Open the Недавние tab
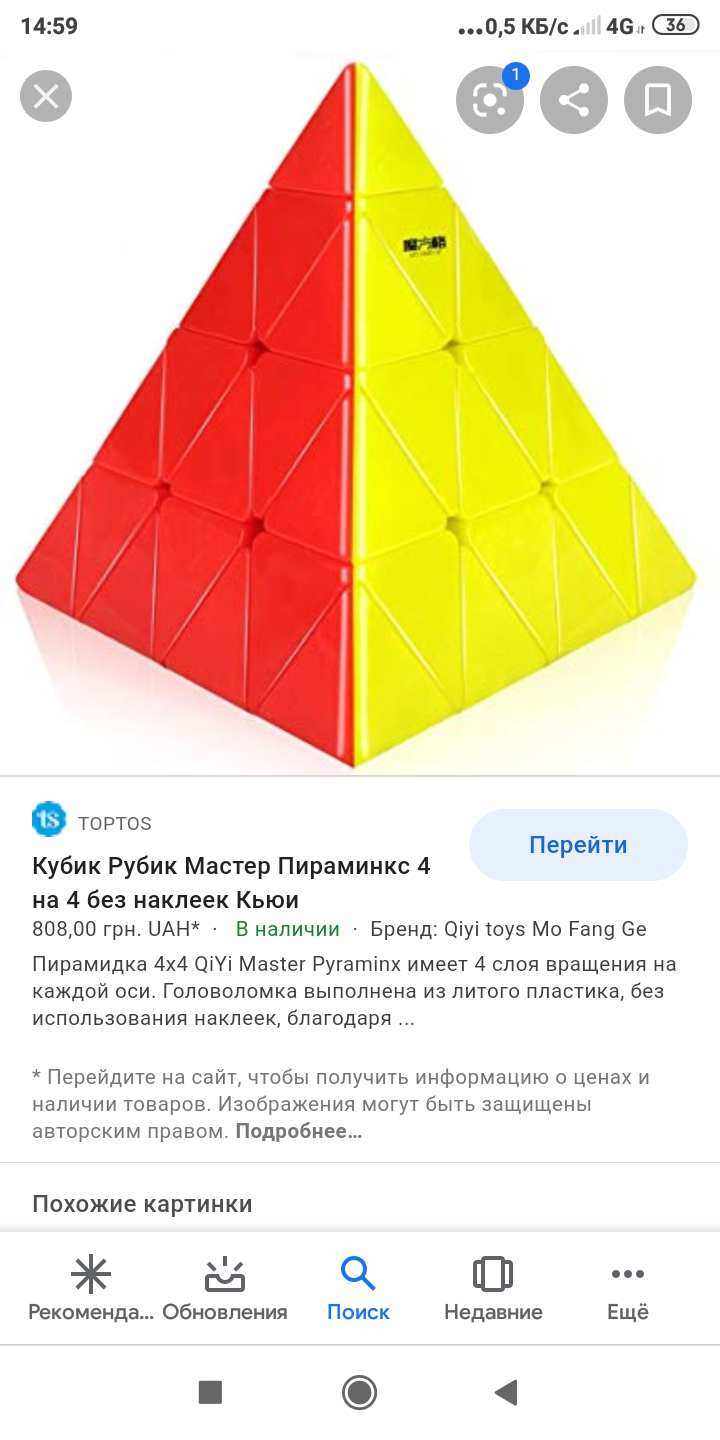Image resolution: width=720 pixels, height=1440 pixels. click(493, 1289)
